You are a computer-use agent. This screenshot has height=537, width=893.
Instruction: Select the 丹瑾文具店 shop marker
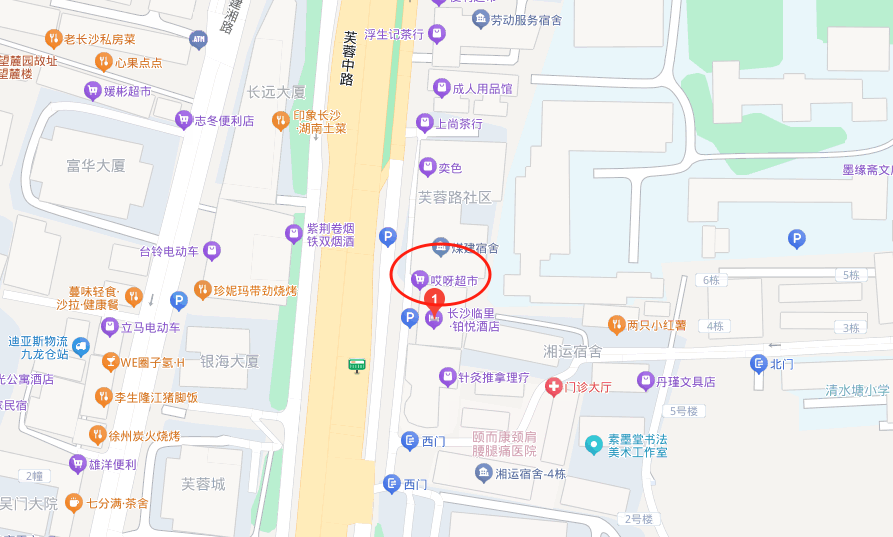pyautogui.click(x=645, y=381)
